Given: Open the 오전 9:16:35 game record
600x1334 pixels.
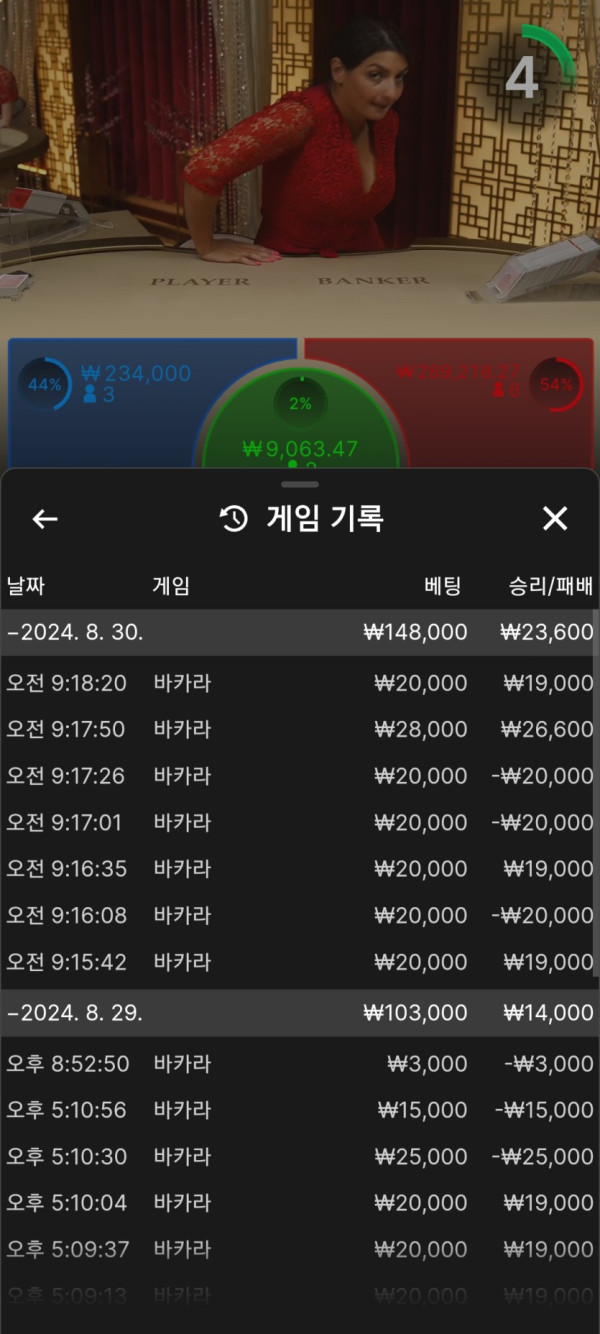Looking at the screenshot, I should pyautogui.click(x=298, y=869).
